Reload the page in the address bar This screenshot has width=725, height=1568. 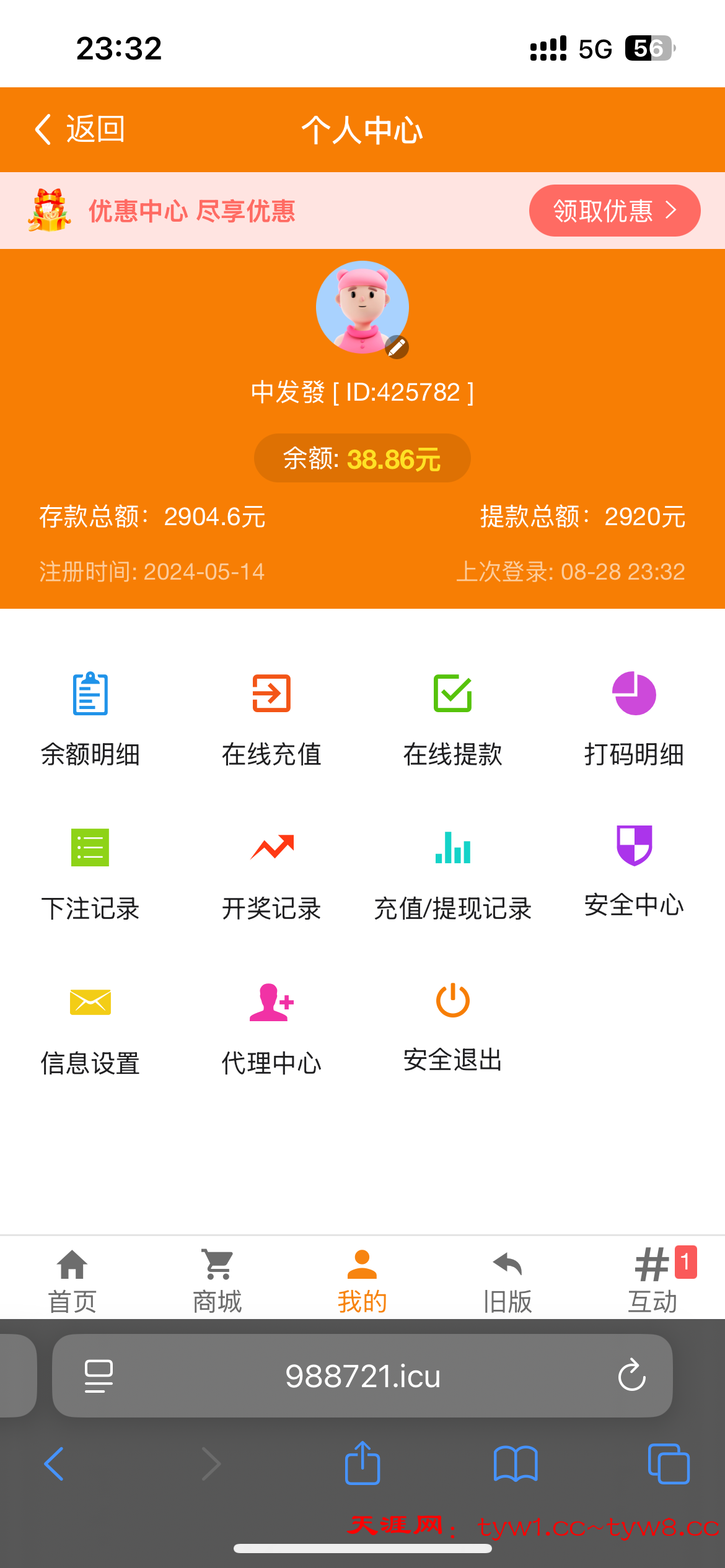(x=632, y=1375)
